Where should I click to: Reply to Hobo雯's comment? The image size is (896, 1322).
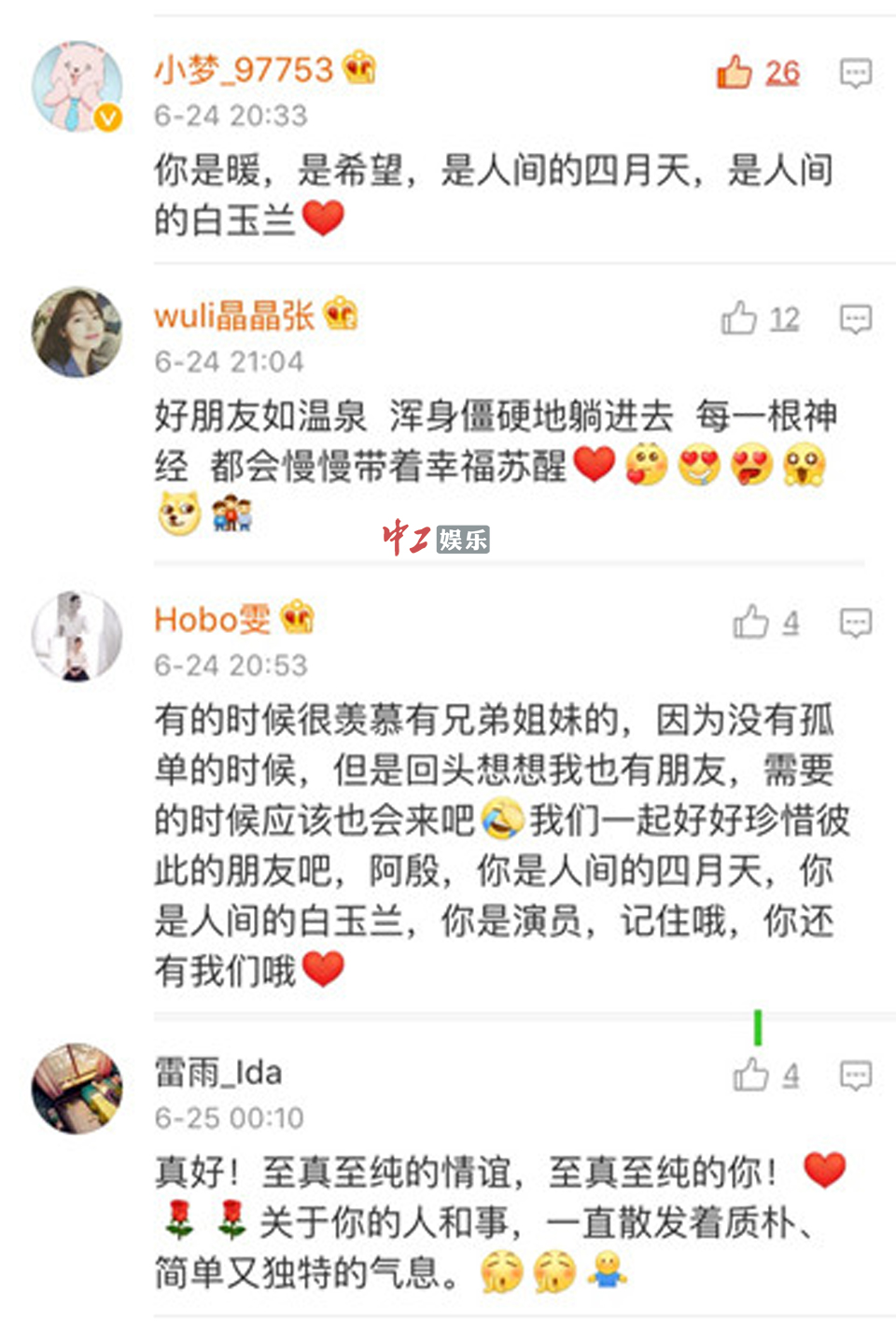pyautogui.click(x=855, y=622)
